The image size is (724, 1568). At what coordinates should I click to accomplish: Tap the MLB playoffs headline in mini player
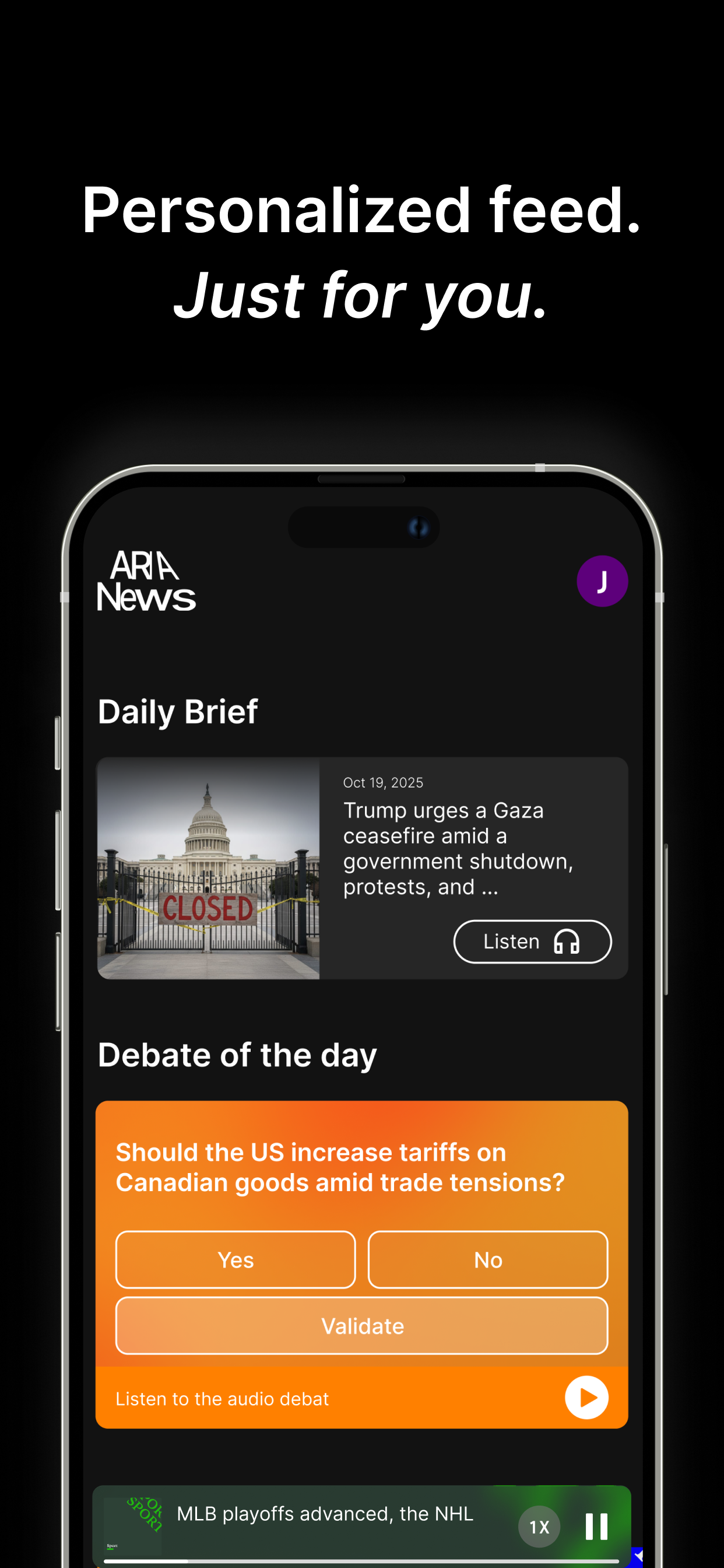point(324,1514)
